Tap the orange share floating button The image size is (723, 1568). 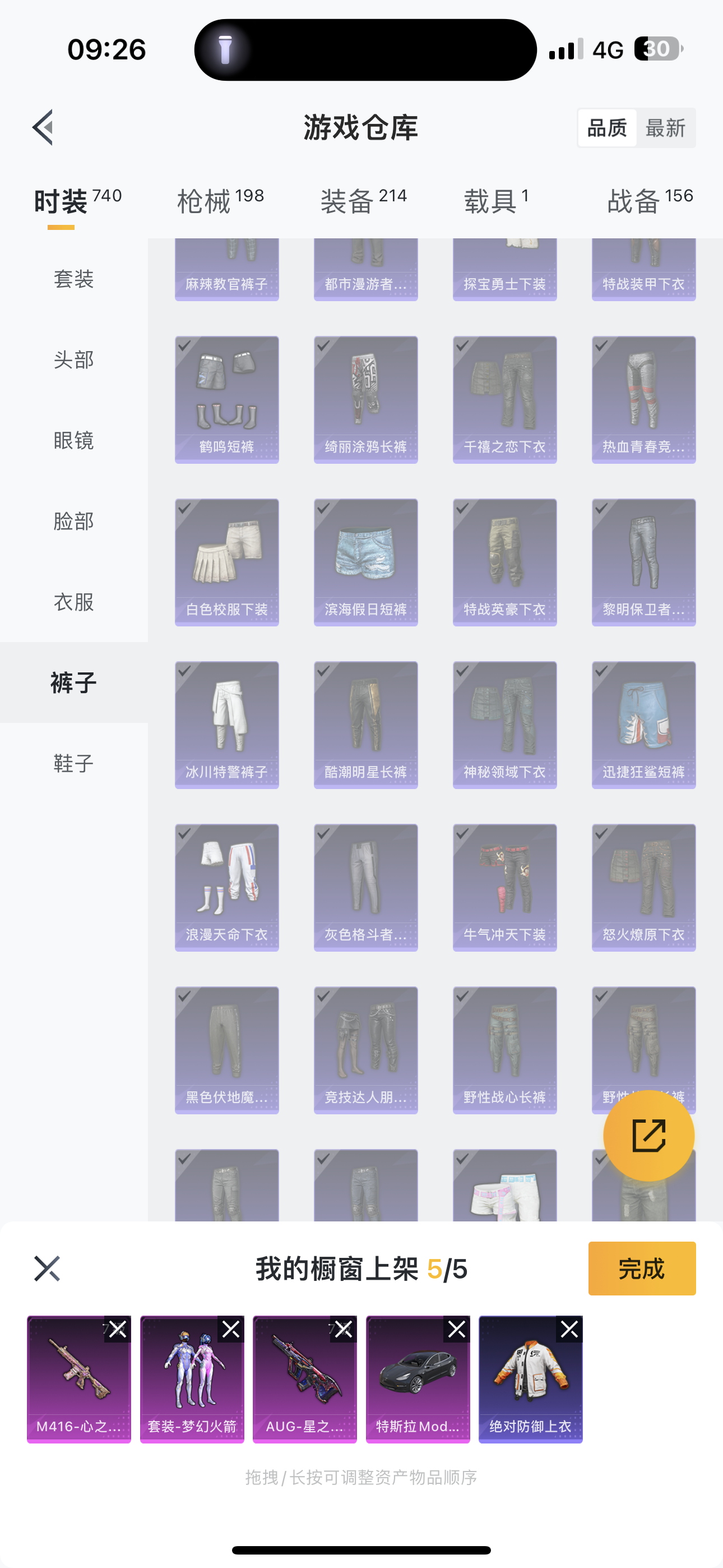point(648,1136)
